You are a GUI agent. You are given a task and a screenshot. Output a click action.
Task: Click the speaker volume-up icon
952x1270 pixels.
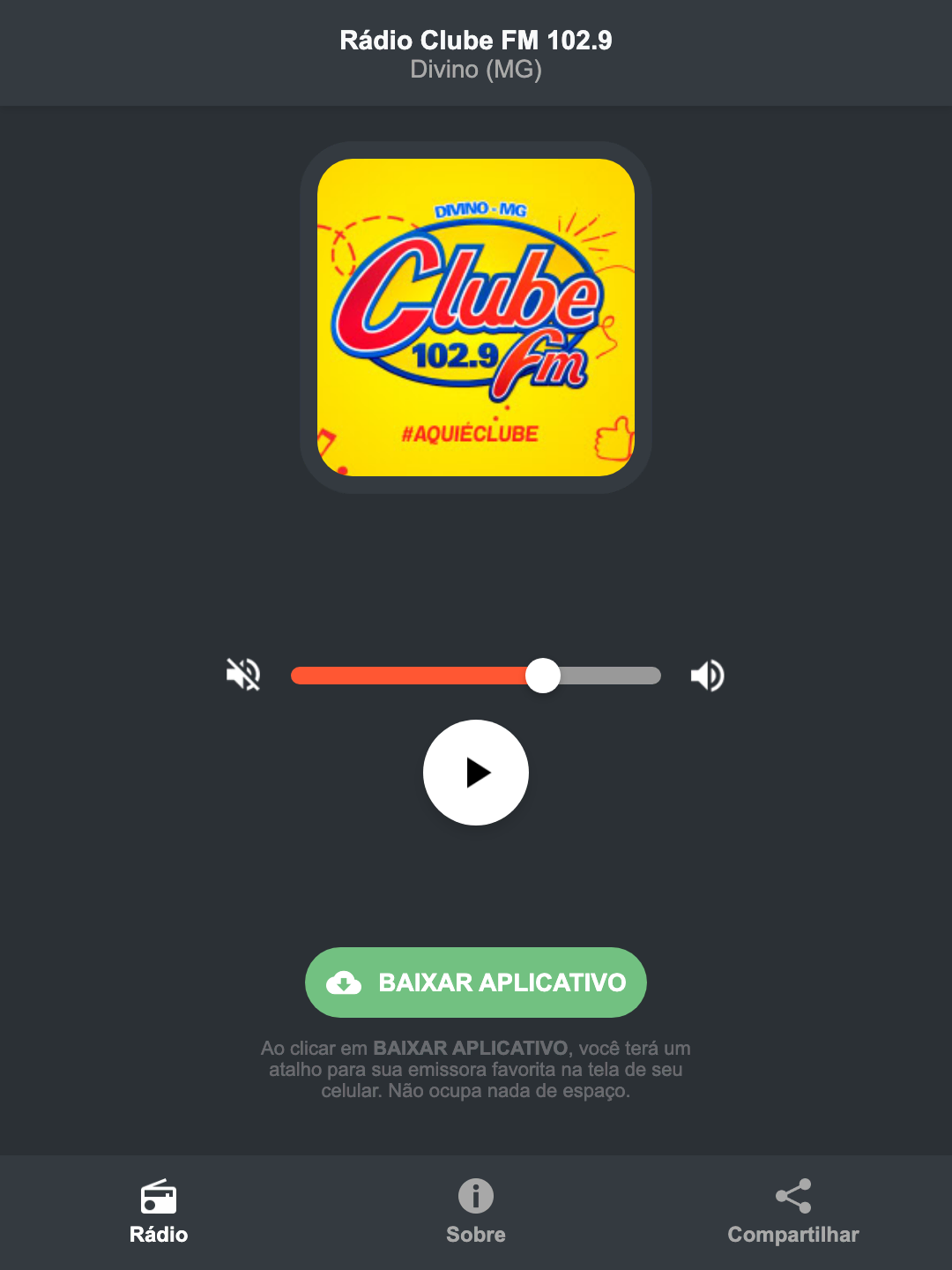pyautogui.click(x=708, y=675)
